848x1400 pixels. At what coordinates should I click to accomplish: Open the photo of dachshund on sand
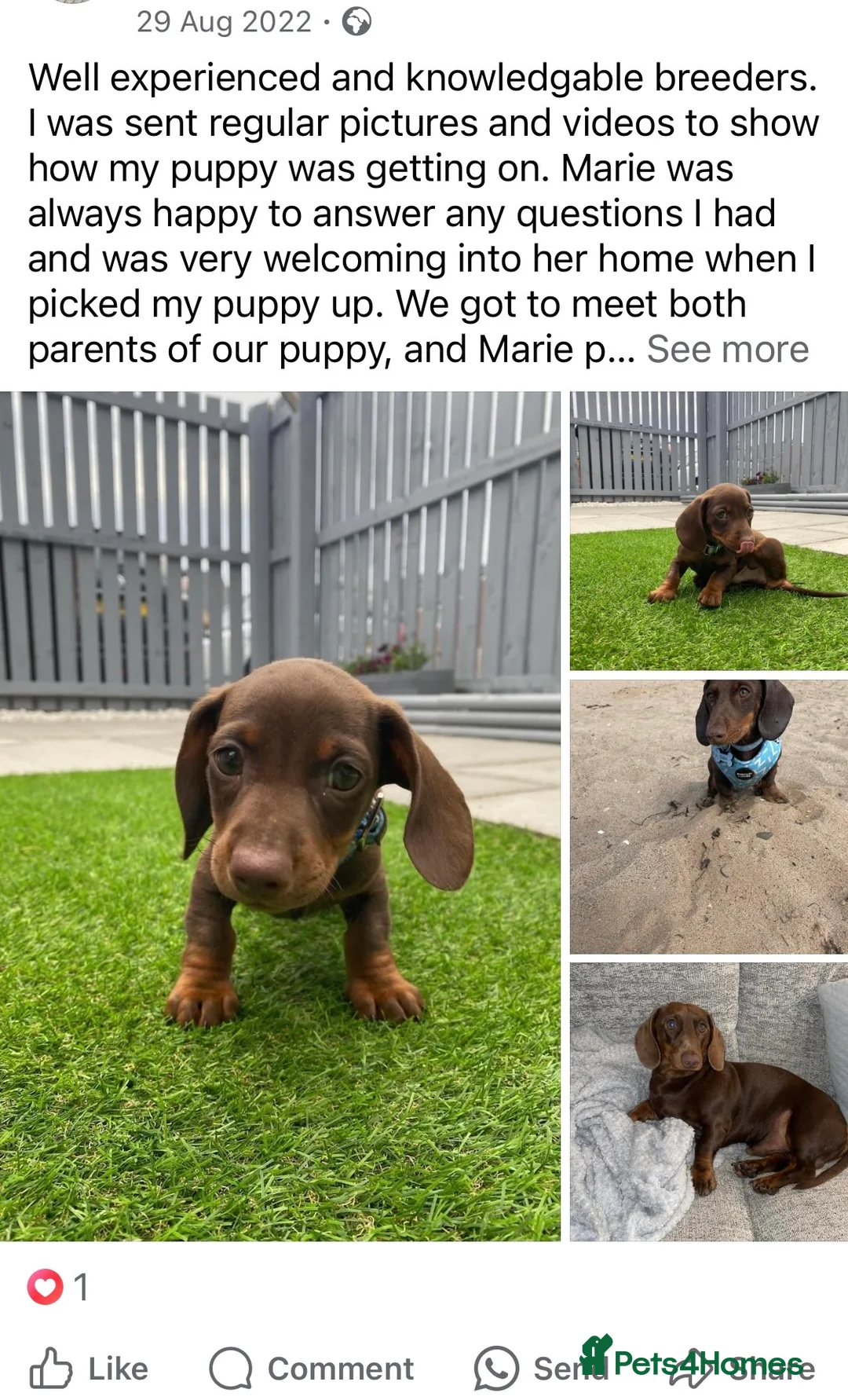click(708, 817)
